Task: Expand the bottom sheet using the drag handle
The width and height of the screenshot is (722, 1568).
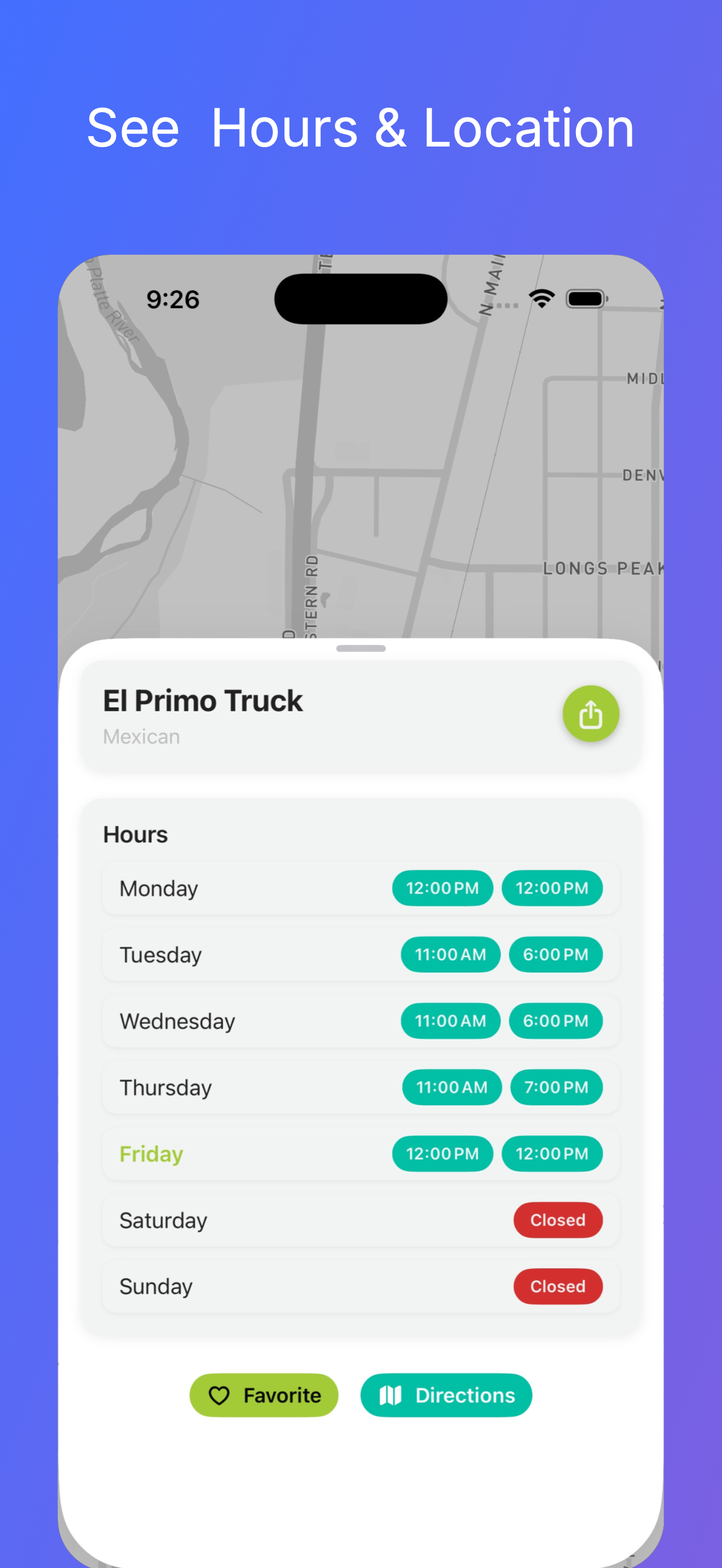Action: [x=360, y=650]
